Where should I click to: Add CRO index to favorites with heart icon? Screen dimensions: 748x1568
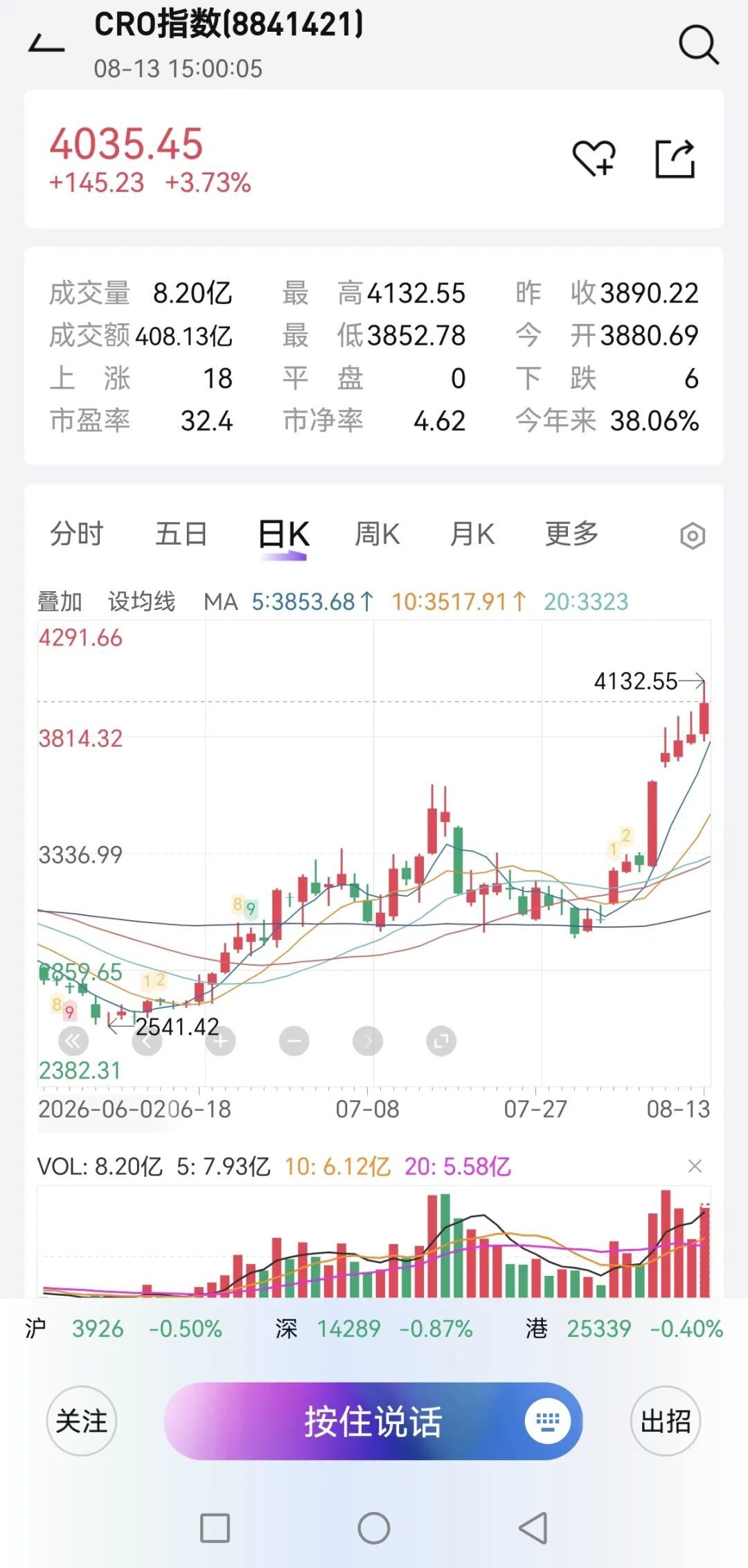coord(594,159)
